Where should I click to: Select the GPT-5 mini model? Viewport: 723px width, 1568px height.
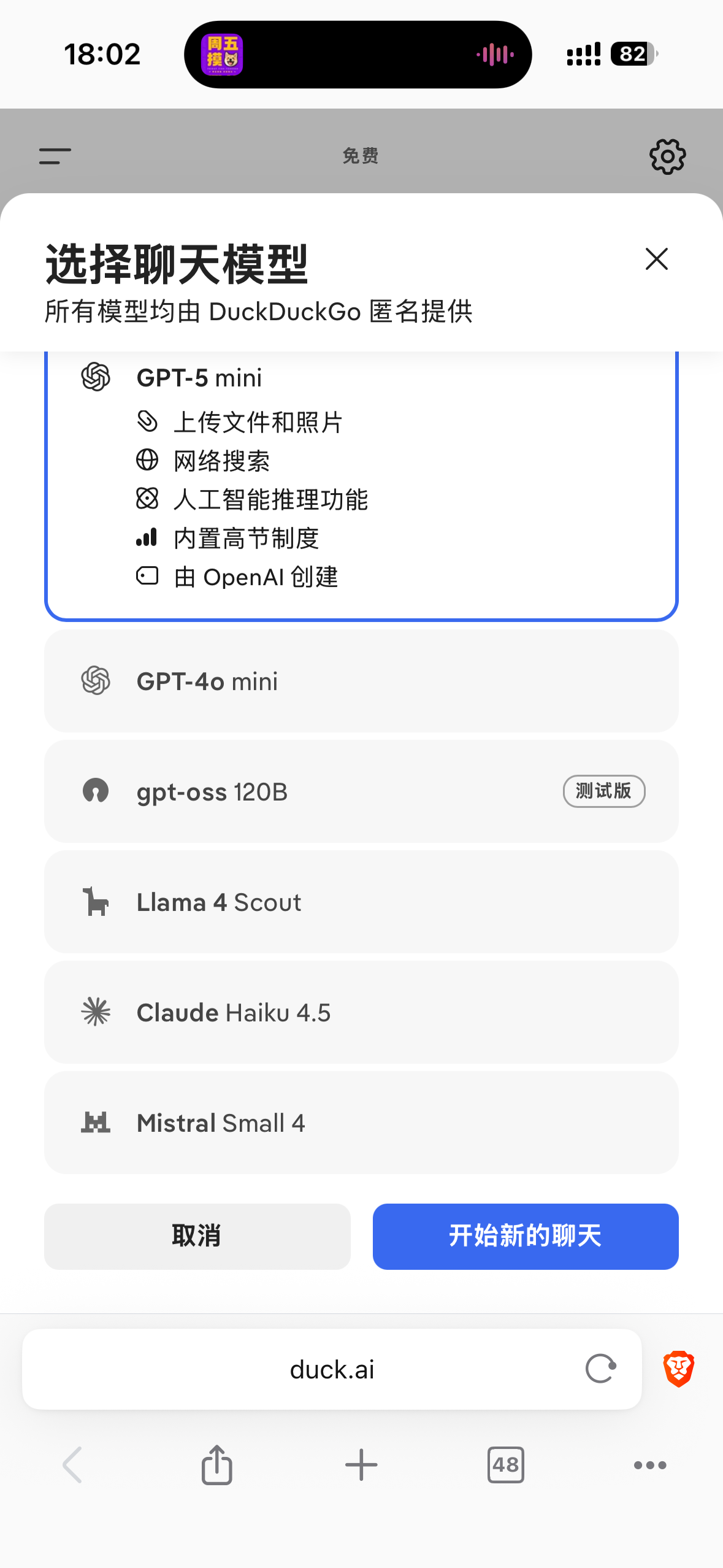click(x=361, y=486)
